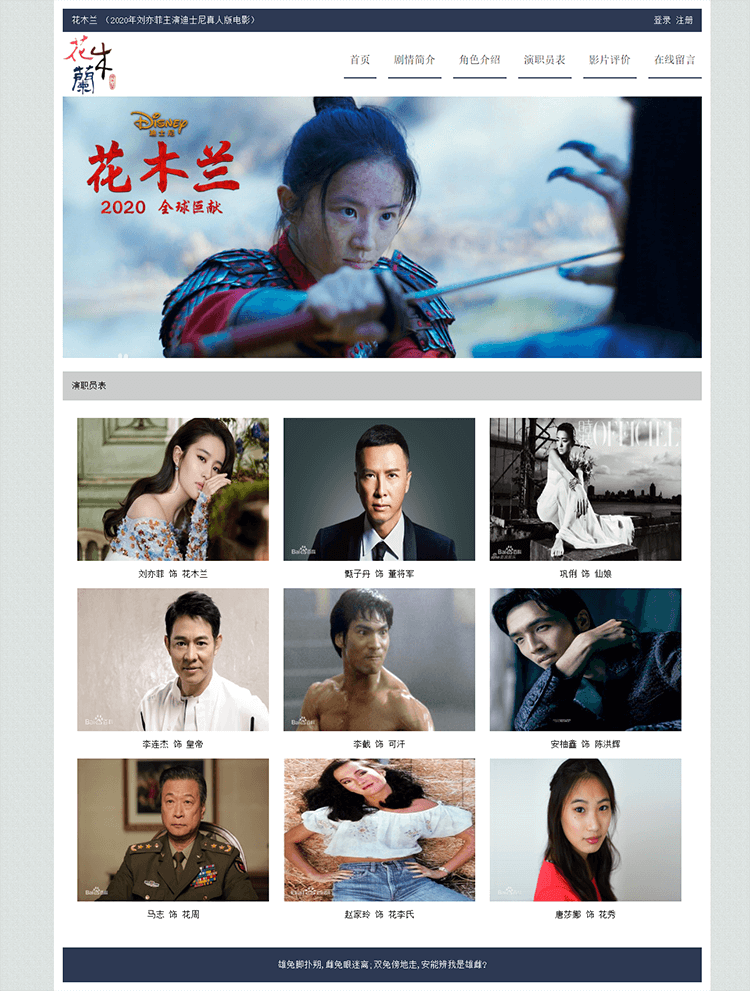Image resolution: width=750 pixels, height=991 pixels.
Task: Open the 唐莎娜 饰 花秀 cast photo
Action: pyautogui.click(x=585, y=829)
